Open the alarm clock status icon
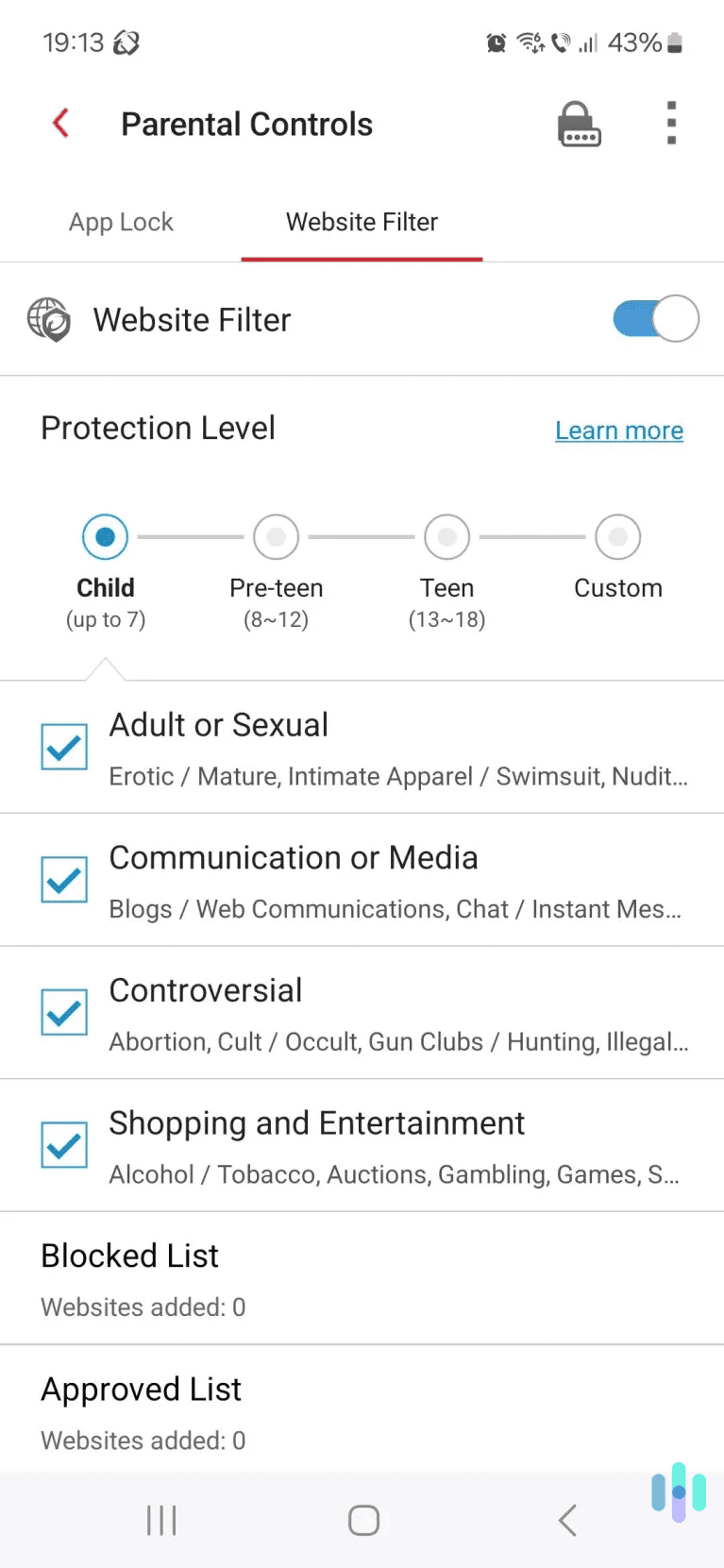Image resolution: width=724 pixels, height=1568 pixels. pos(495,42)
